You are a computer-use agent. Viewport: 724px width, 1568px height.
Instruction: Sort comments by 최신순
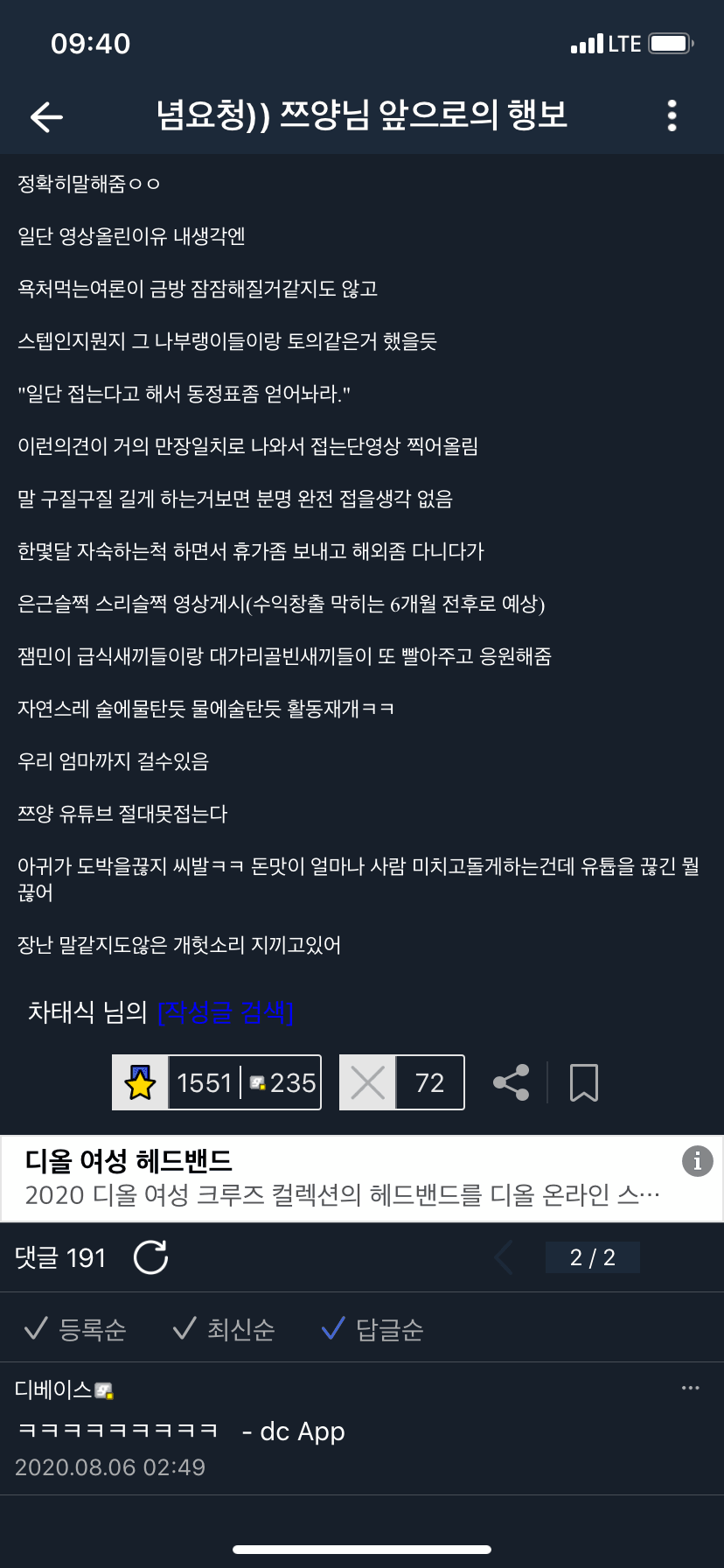(224, 1329)
